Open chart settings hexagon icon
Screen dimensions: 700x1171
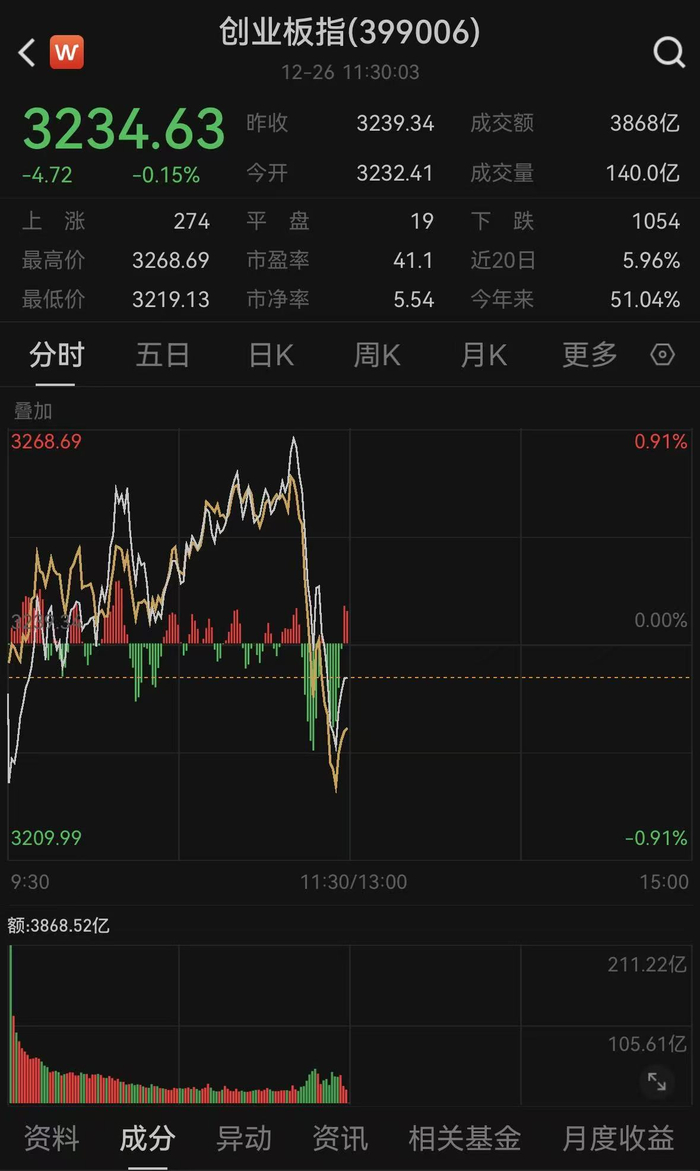(x=662, y=355)
